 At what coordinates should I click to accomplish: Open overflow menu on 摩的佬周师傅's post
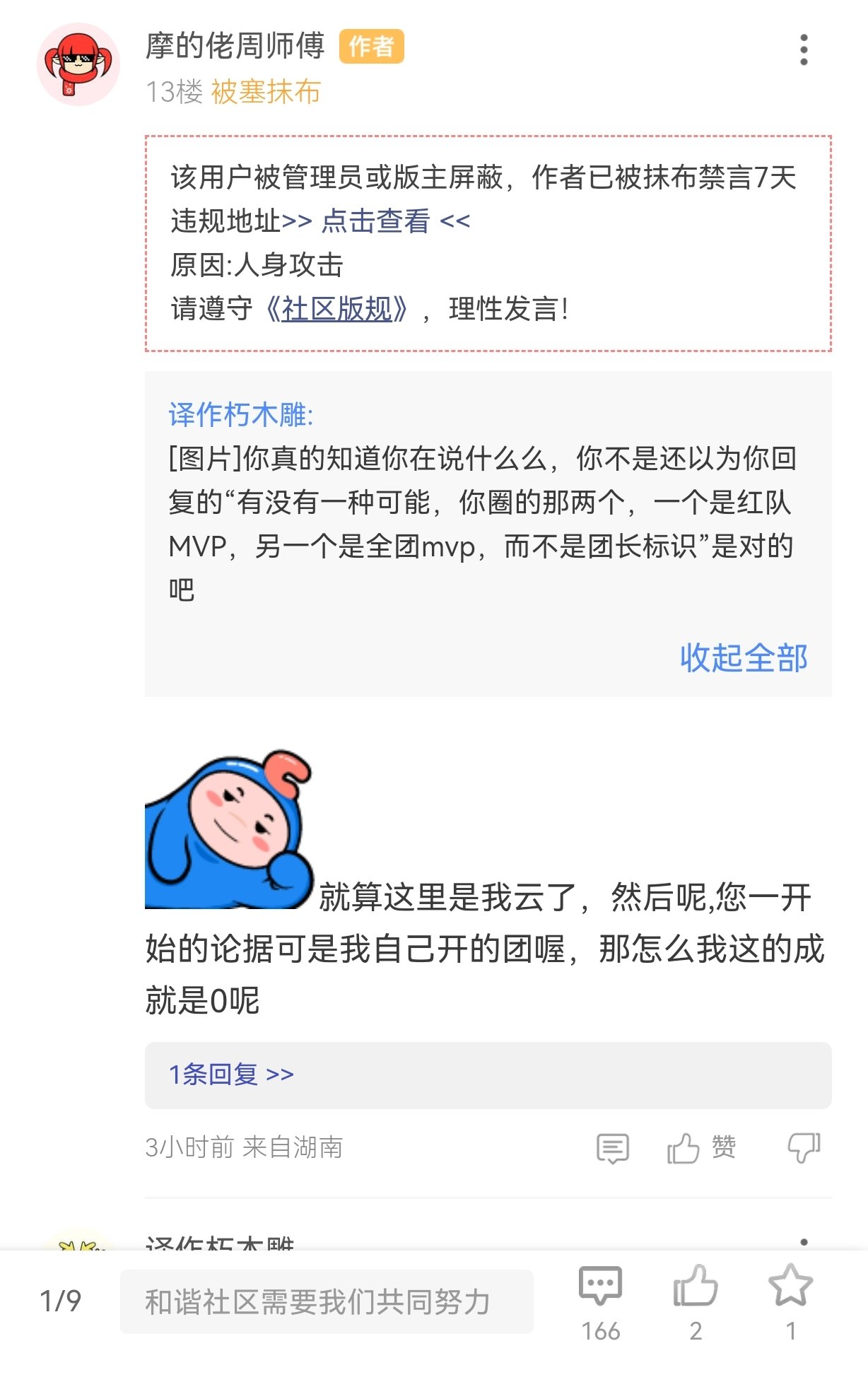coord(803,49)
